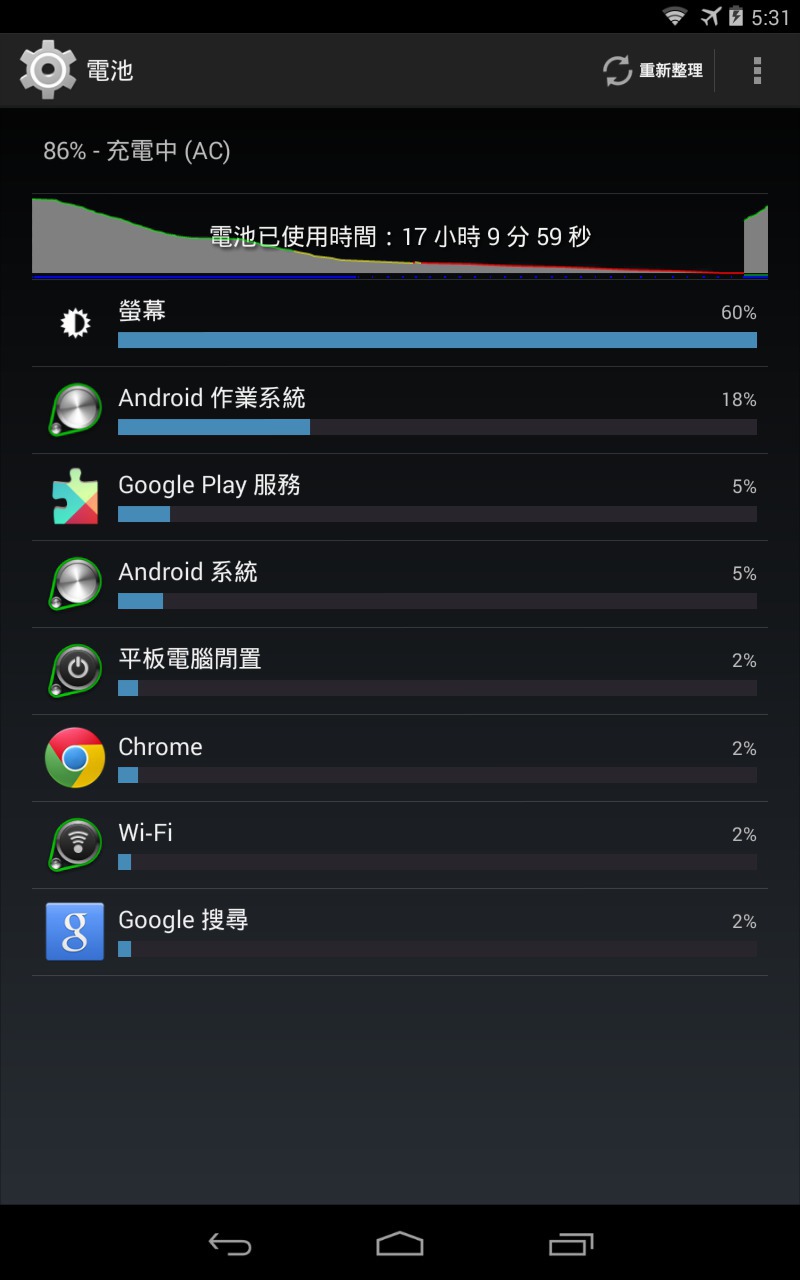
Task: Open Android 系統 usage details
Action: point(400,584)
